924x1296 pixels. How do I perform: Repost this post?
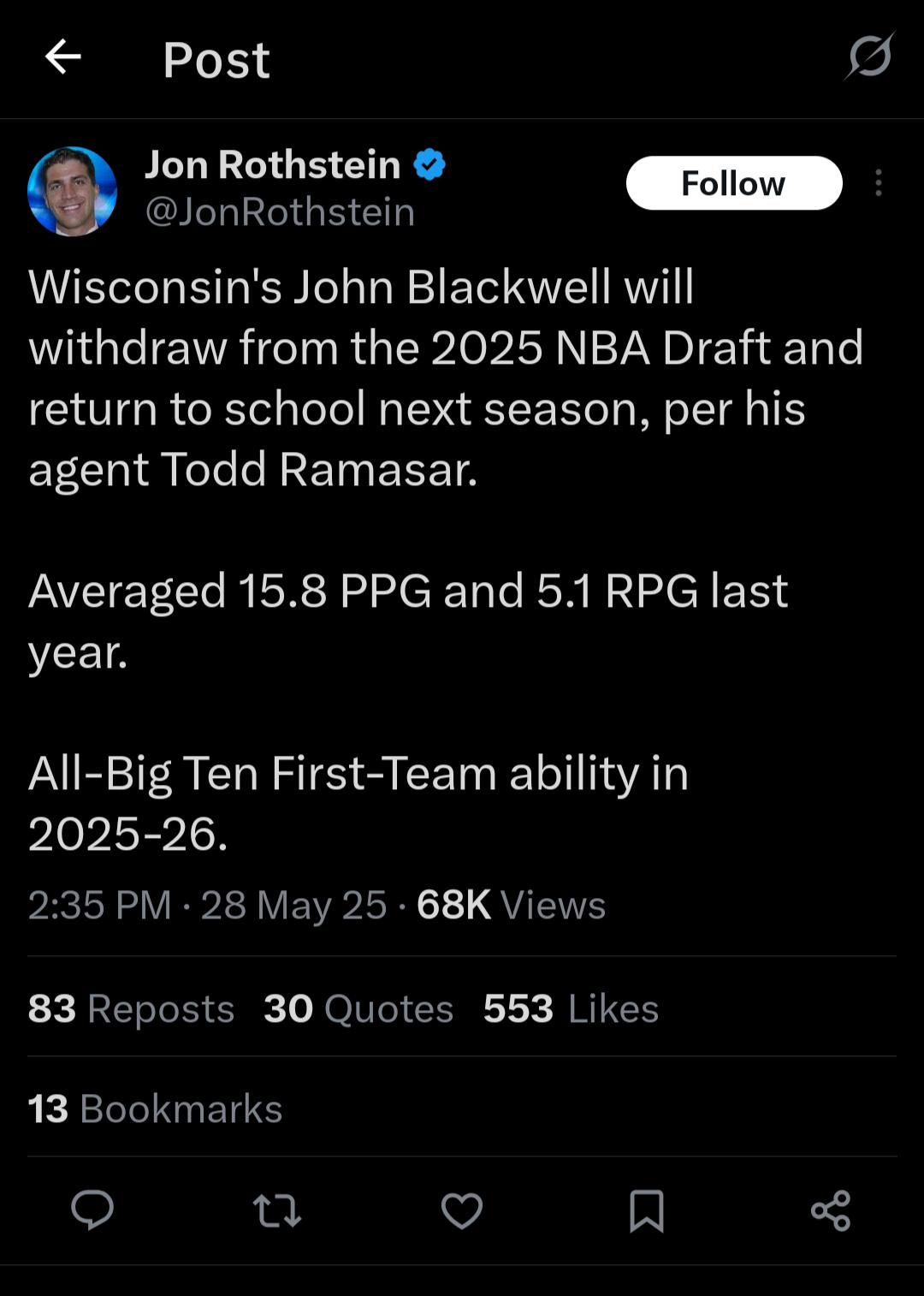coord(277,1210)
